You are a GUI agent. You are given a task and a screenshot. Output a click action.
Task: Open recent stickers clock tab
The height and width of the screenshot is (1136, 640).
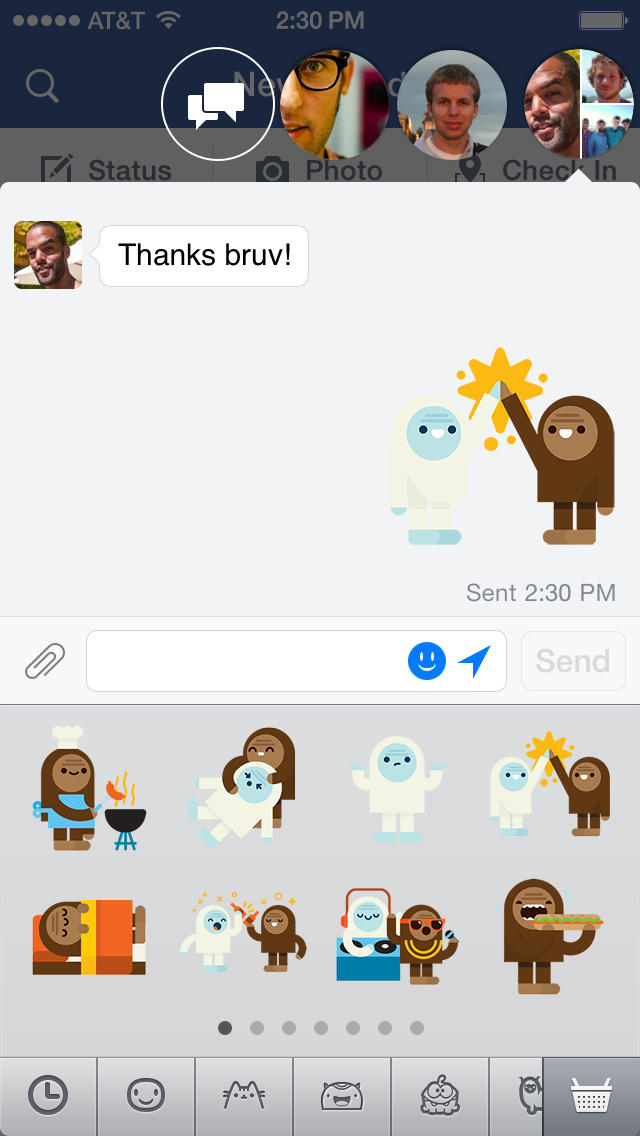(x=47, y=1096)
